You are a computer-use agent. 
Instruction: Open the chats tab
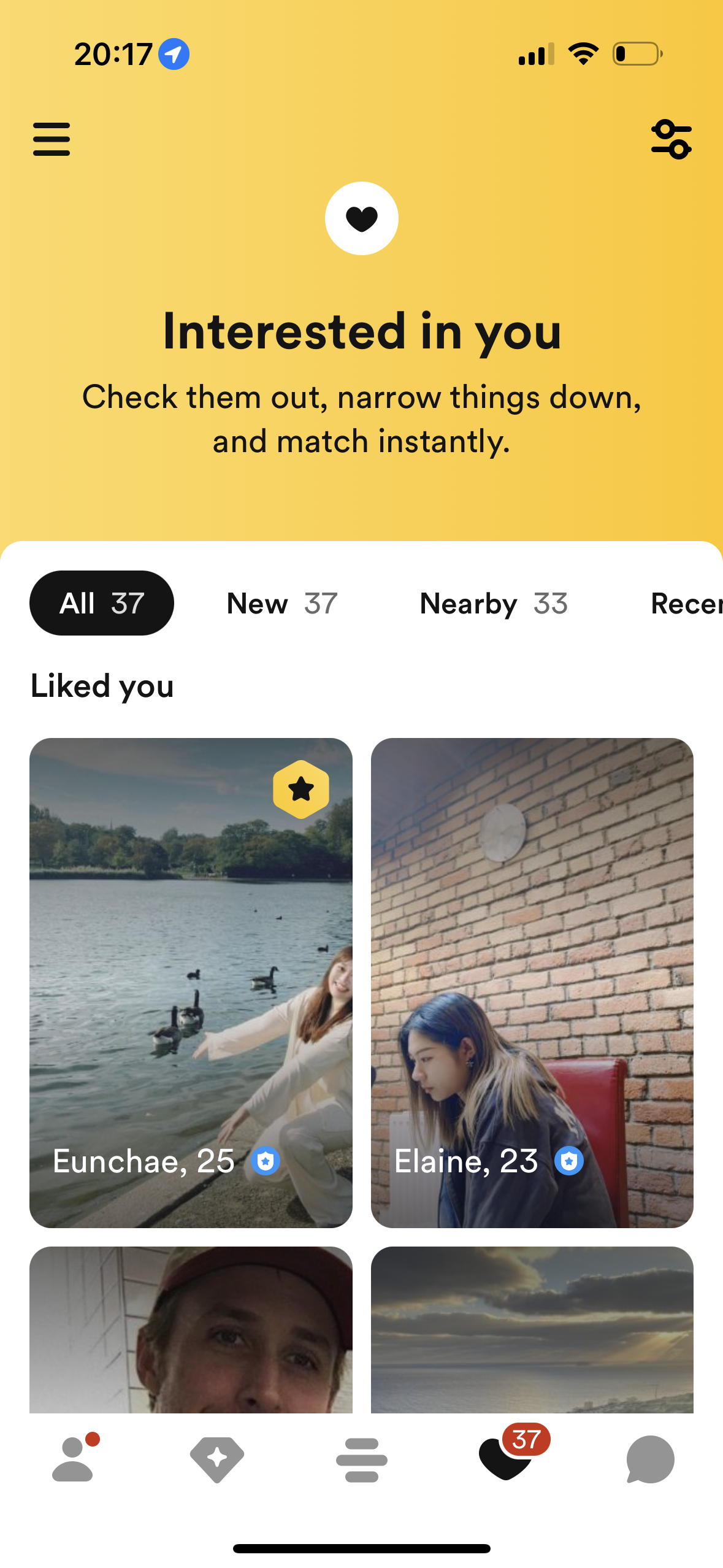pyautogui.click(x=651, y=1459)
